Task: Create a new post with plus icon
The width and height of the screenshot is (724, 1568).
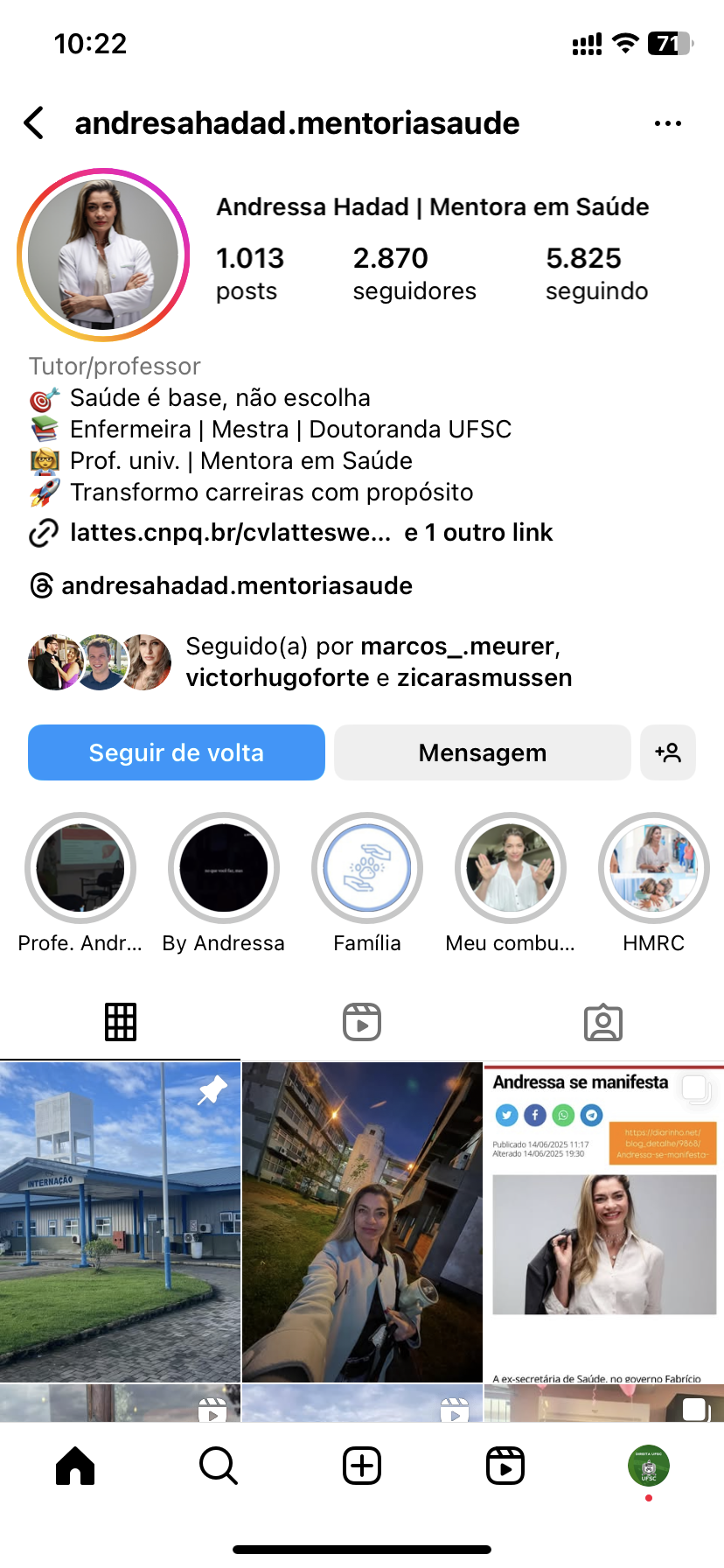Action: point(362,1466)
